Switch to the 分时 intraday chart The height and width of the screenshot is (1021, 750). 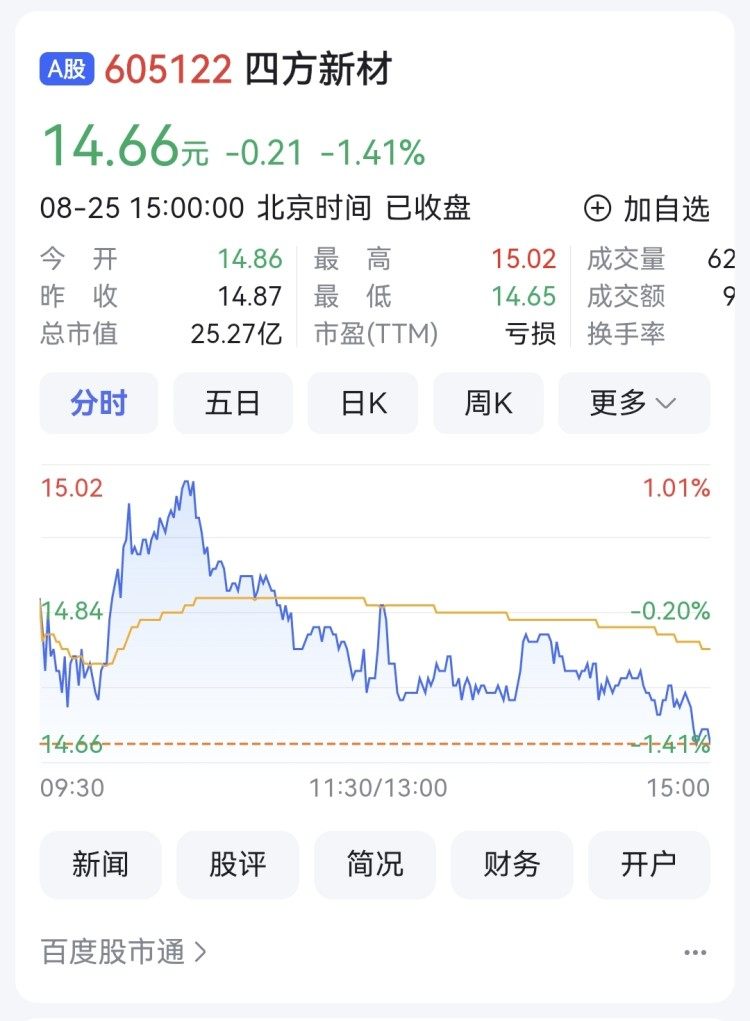(x=98, y=402)
